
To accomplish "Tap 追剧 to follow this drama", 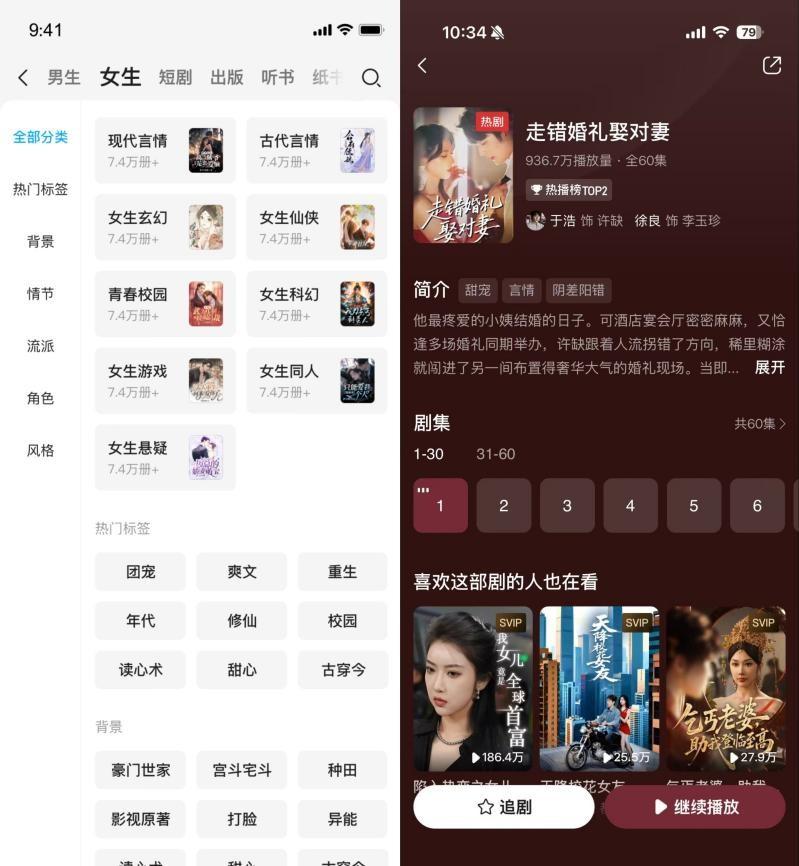I will [504, 807].
